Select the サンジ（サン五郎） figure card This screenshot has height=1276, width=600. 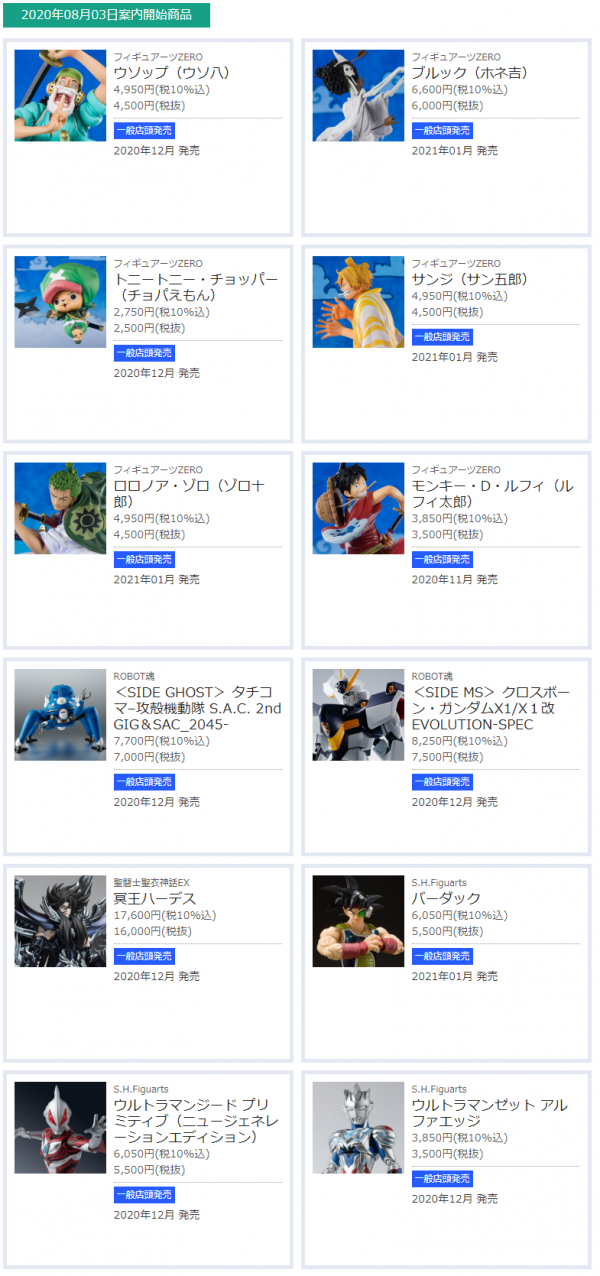tap(468, 279)
